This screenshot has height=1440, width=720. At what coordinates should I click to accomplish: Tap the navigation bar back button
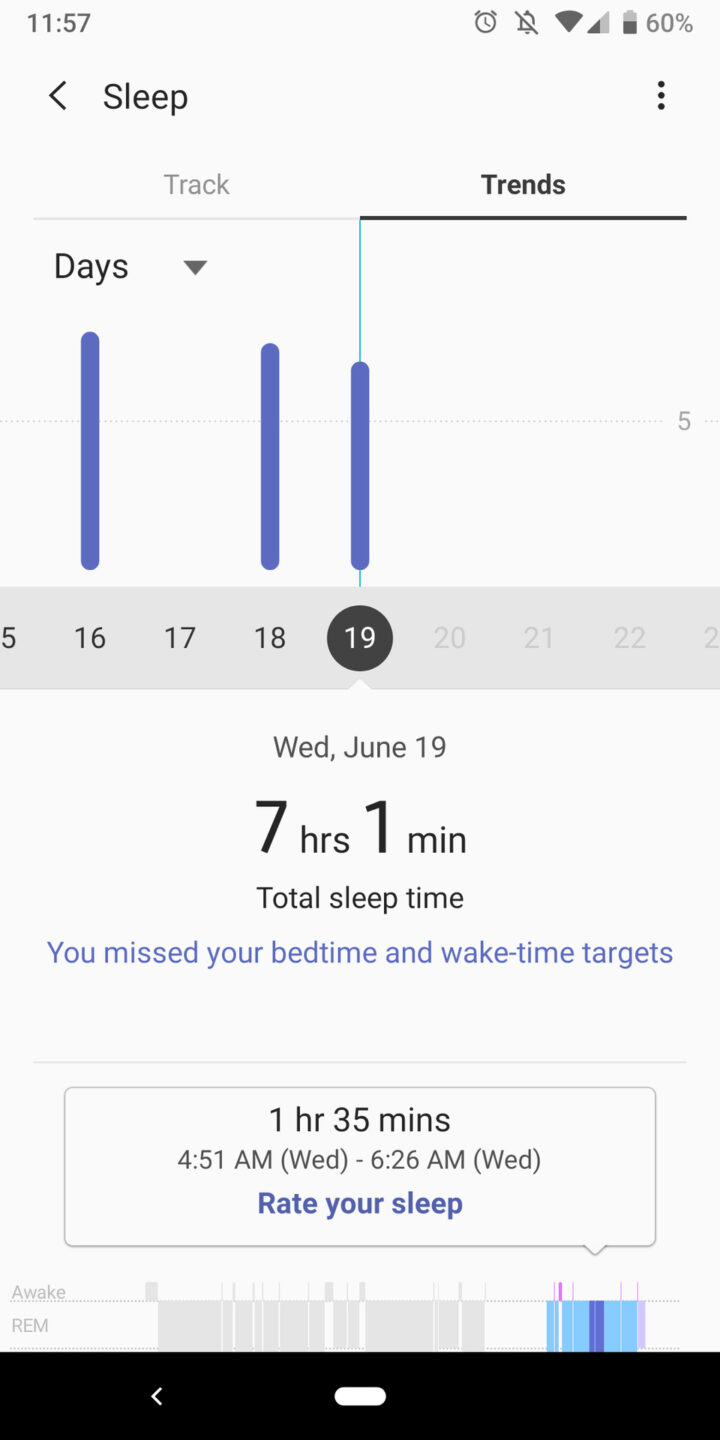click(x=157, y=1396)
